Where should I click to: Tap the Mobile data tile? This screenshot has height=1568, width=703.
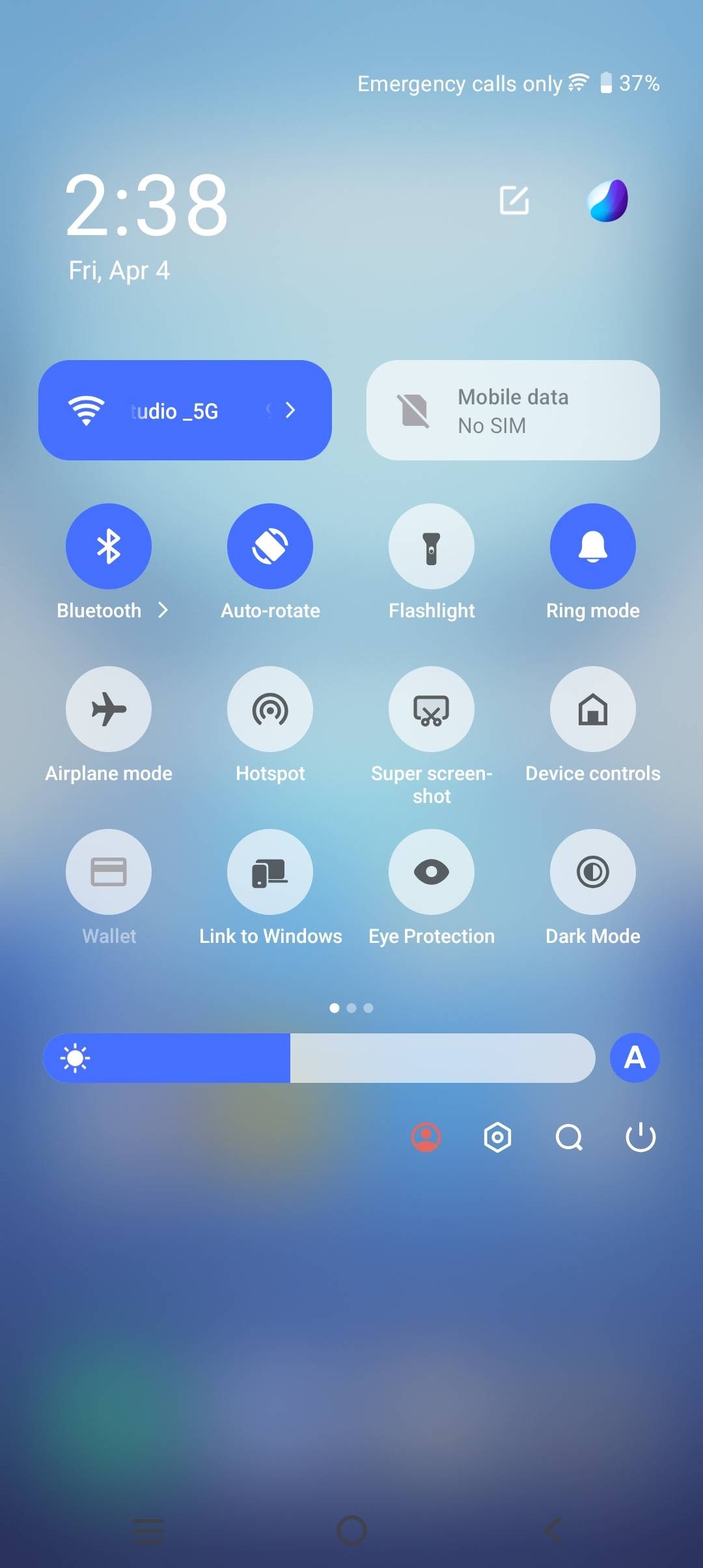512,410
